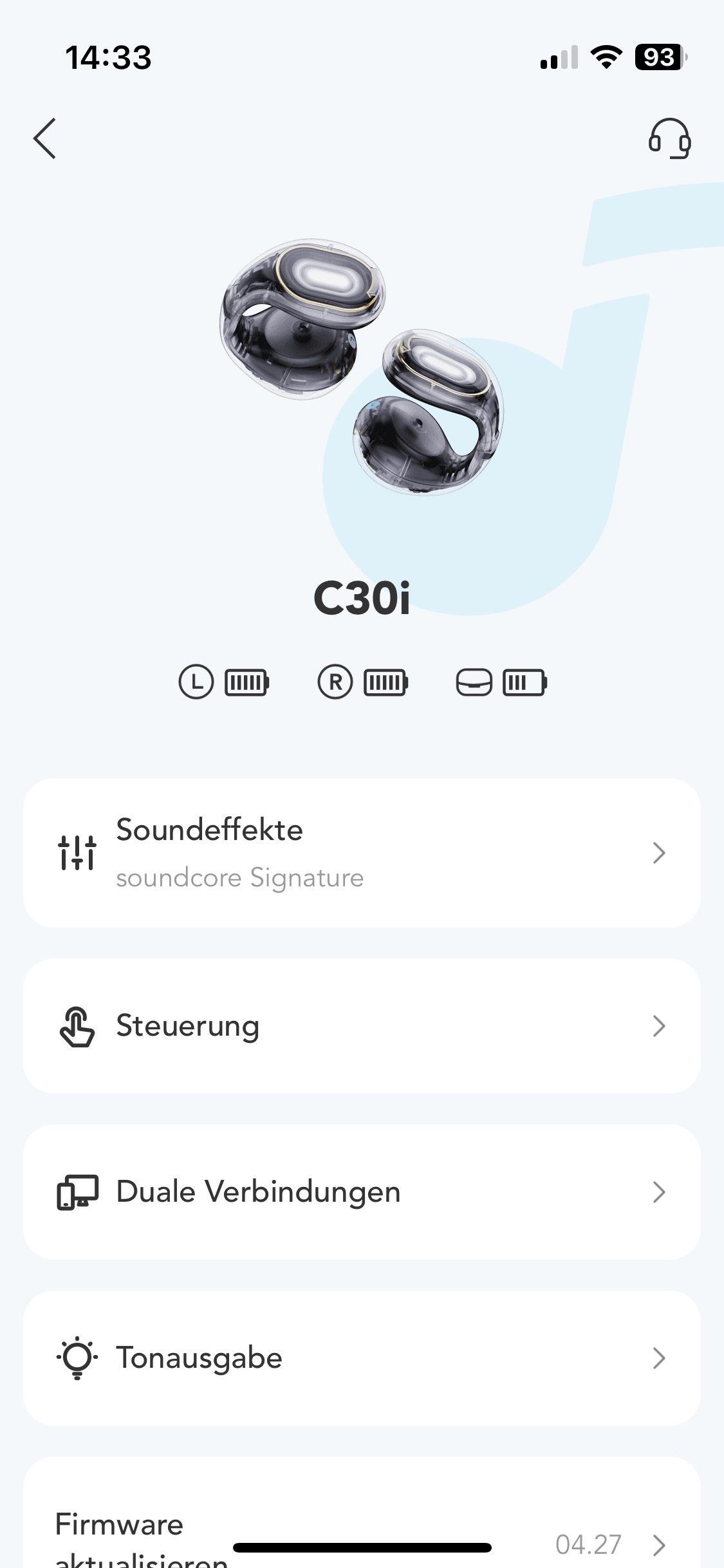The image size is (724, 1568).
Task: Open Soundeffekte settings
Action: coord(362,853)
